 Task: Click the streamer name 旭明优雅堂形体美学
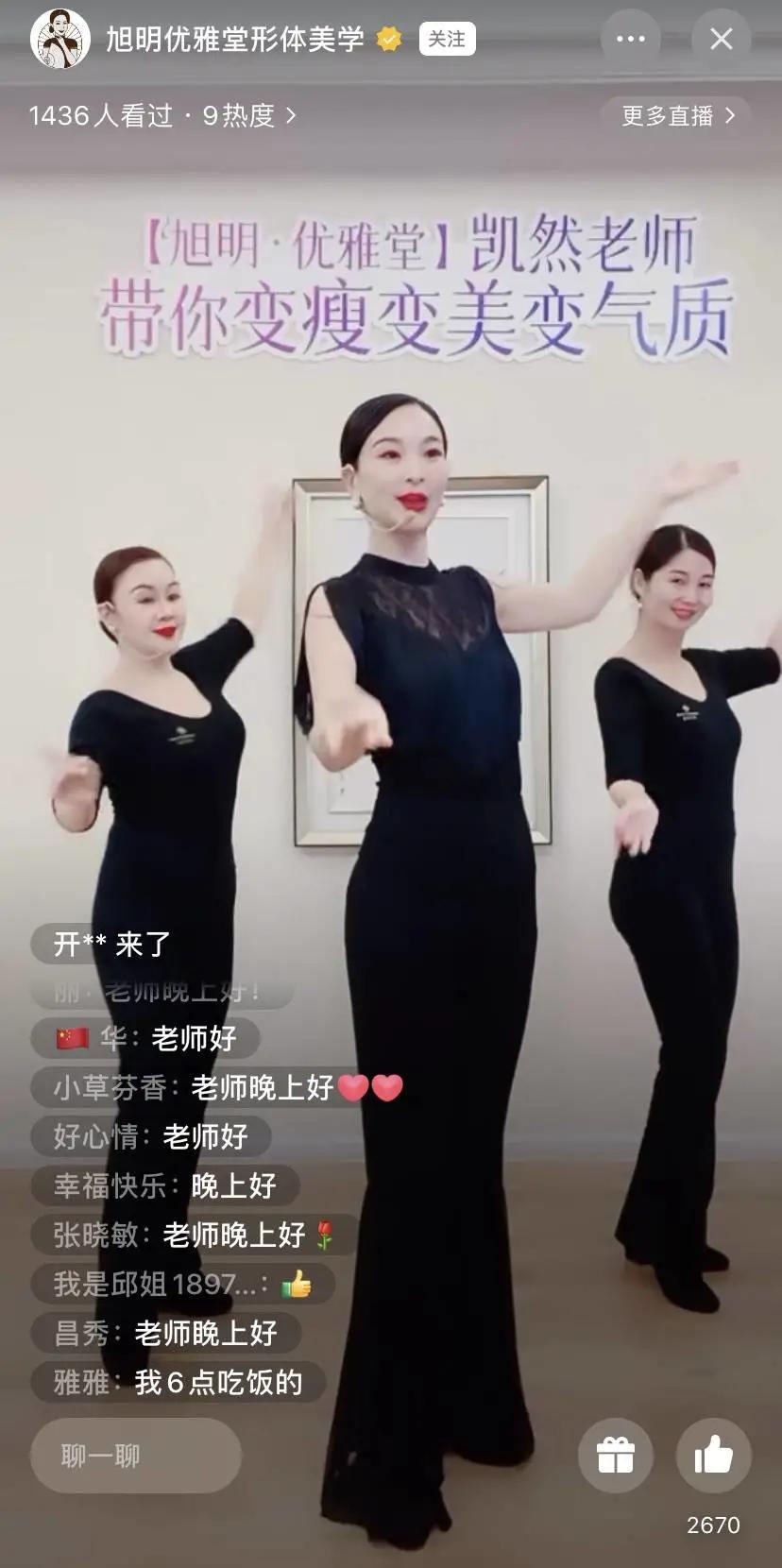pyautogui.click(x=236, y=38)
